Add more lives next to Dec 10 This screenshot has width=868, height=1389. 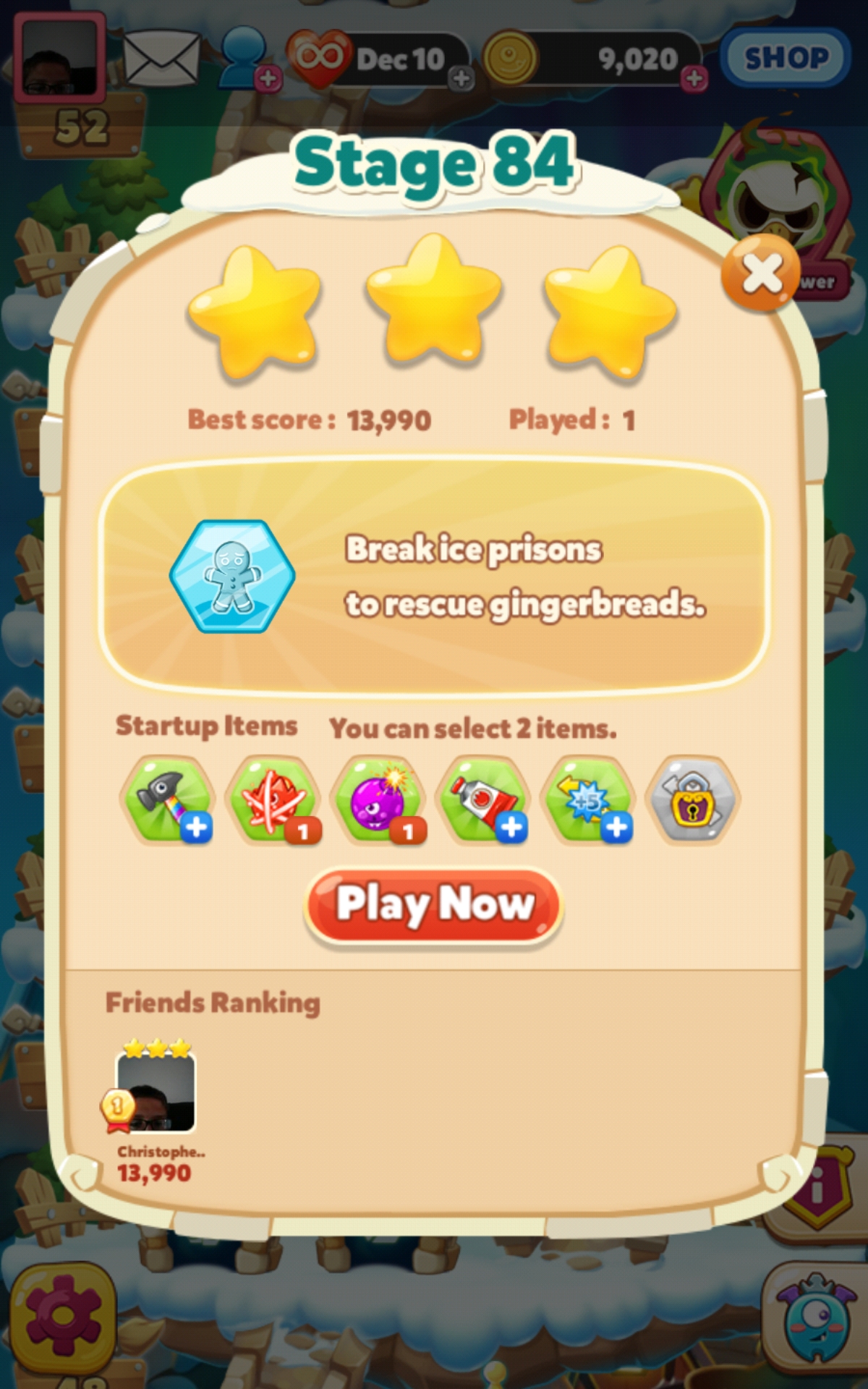[461, 78]
